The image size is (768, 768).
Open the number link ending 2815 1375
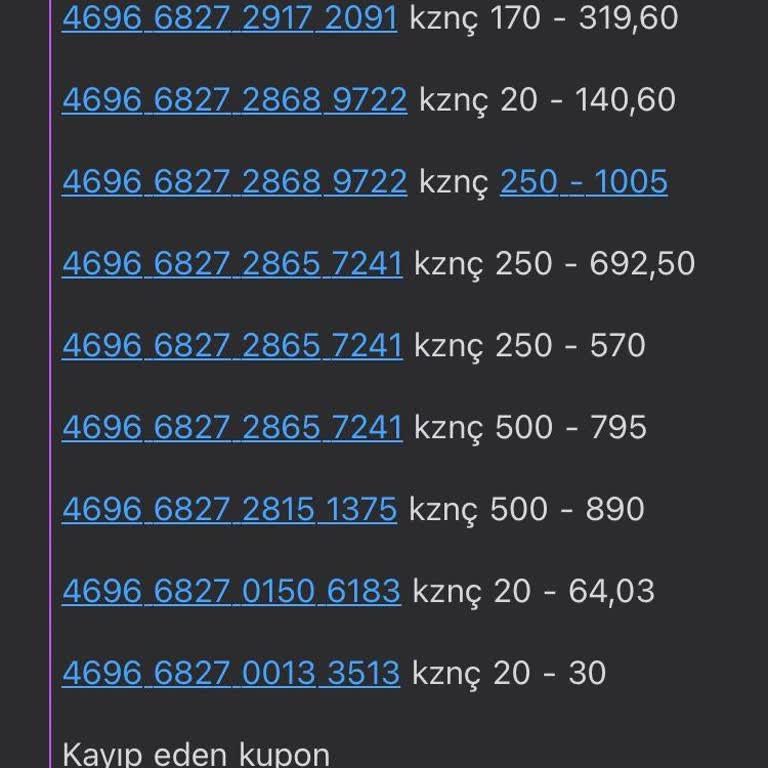click(x=229, y=509)
